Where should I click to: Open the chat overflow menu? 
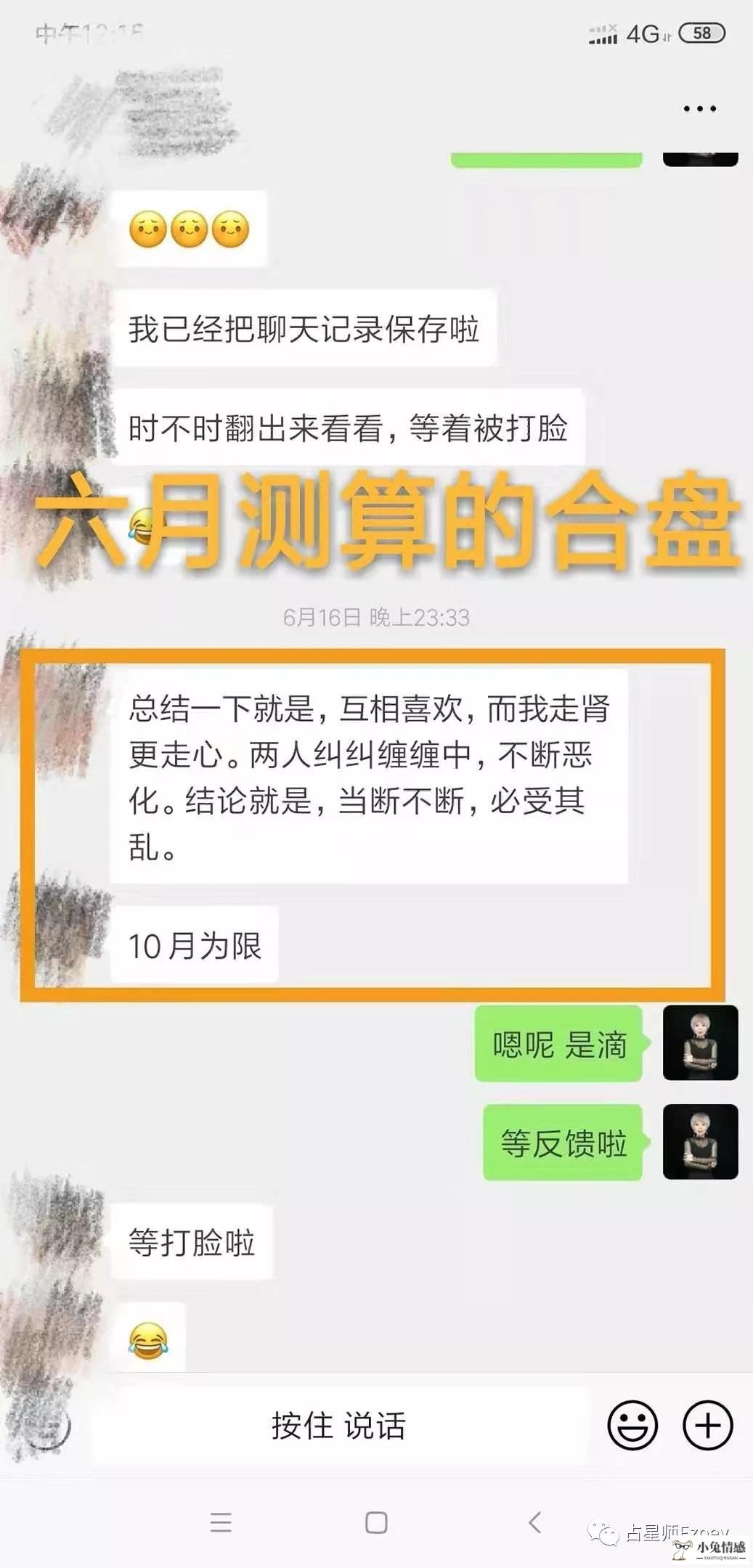coord(699,109)
